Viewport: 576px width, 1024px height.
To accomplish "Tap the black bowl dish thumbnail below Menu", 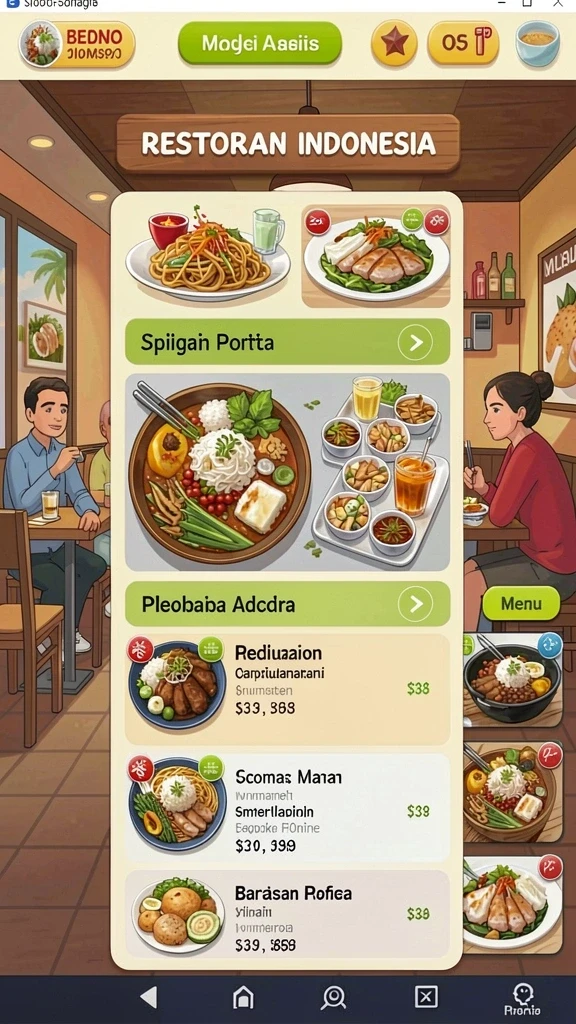I will click(x=513, y=679).
